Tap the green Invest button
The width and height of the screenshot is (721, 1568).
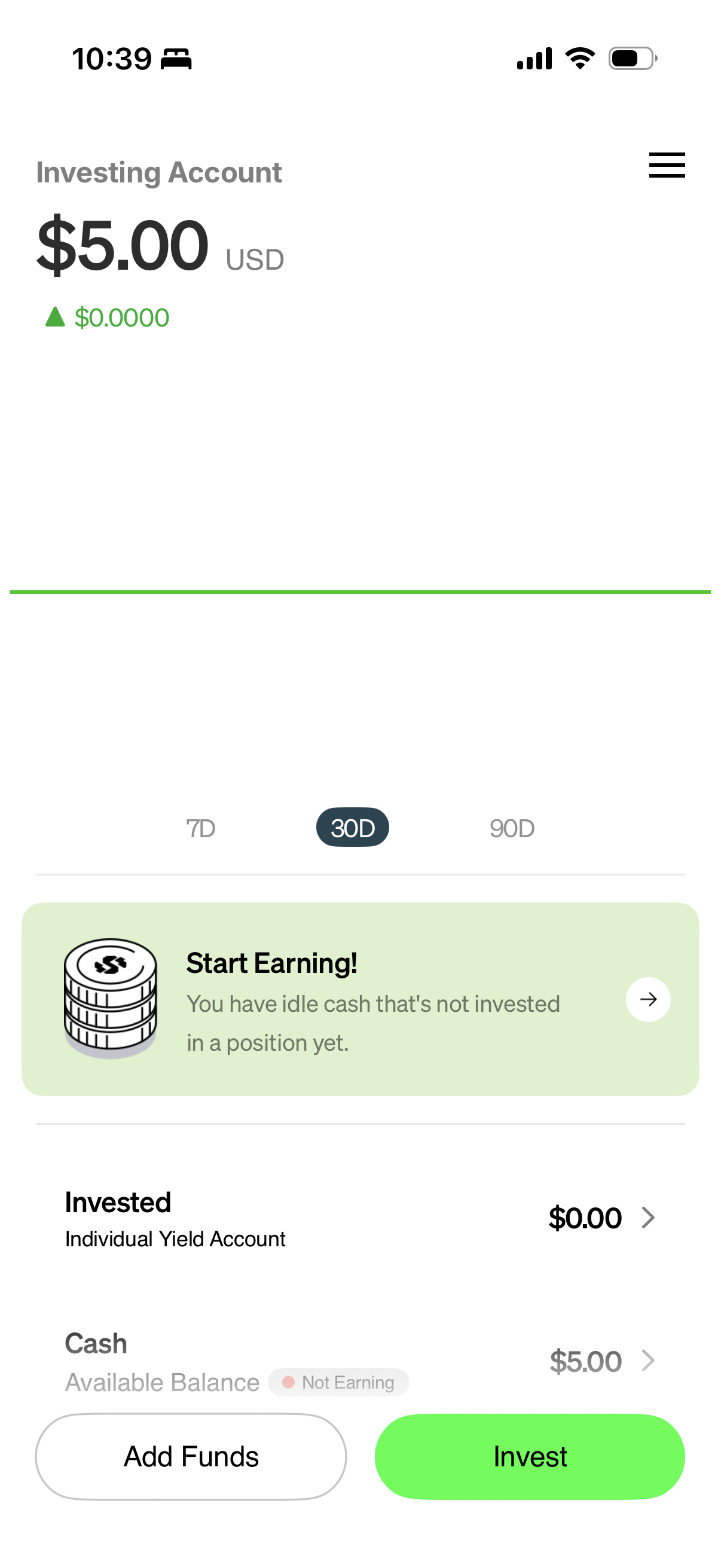coord(529,1457)
